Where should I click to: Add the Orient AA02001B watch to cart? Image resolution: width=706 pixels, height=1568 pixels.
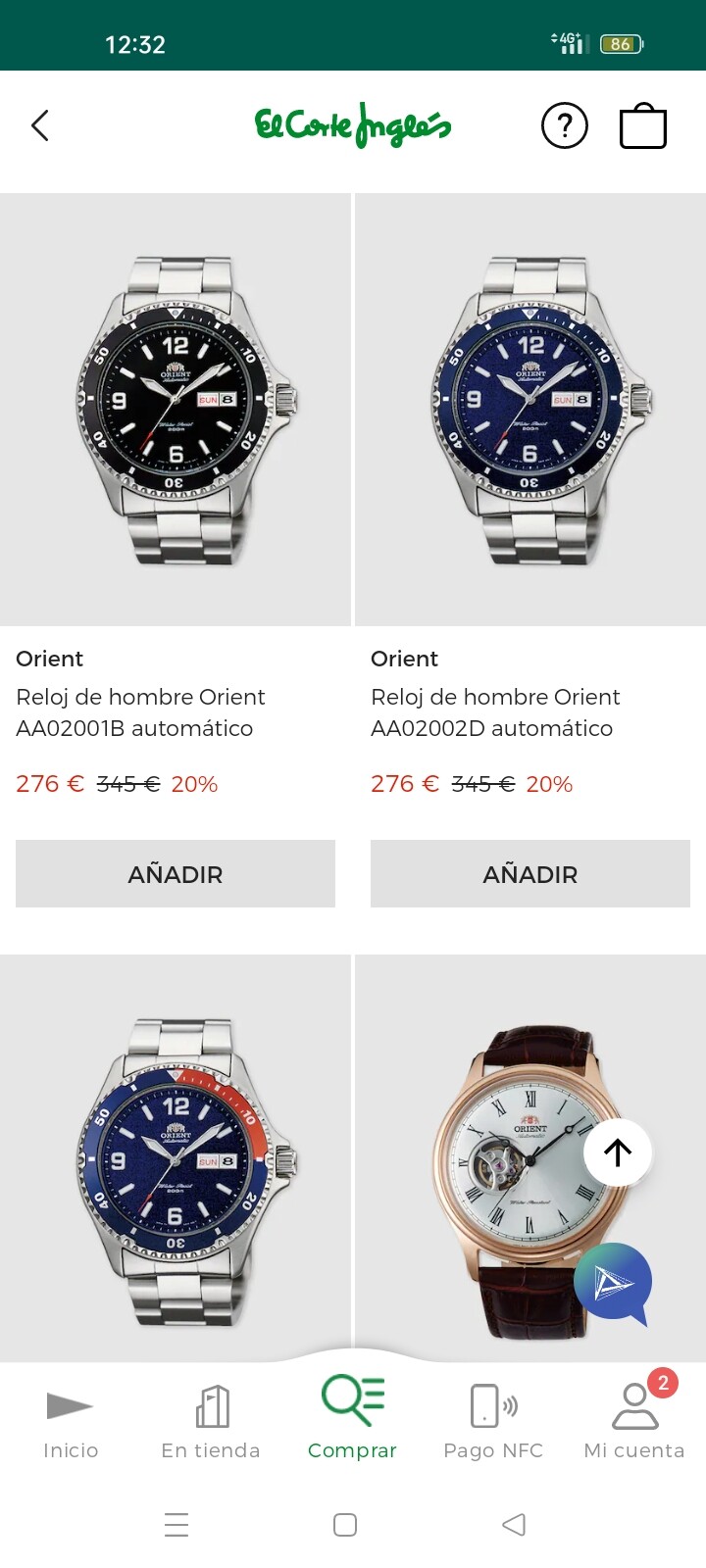coord(176,873)
